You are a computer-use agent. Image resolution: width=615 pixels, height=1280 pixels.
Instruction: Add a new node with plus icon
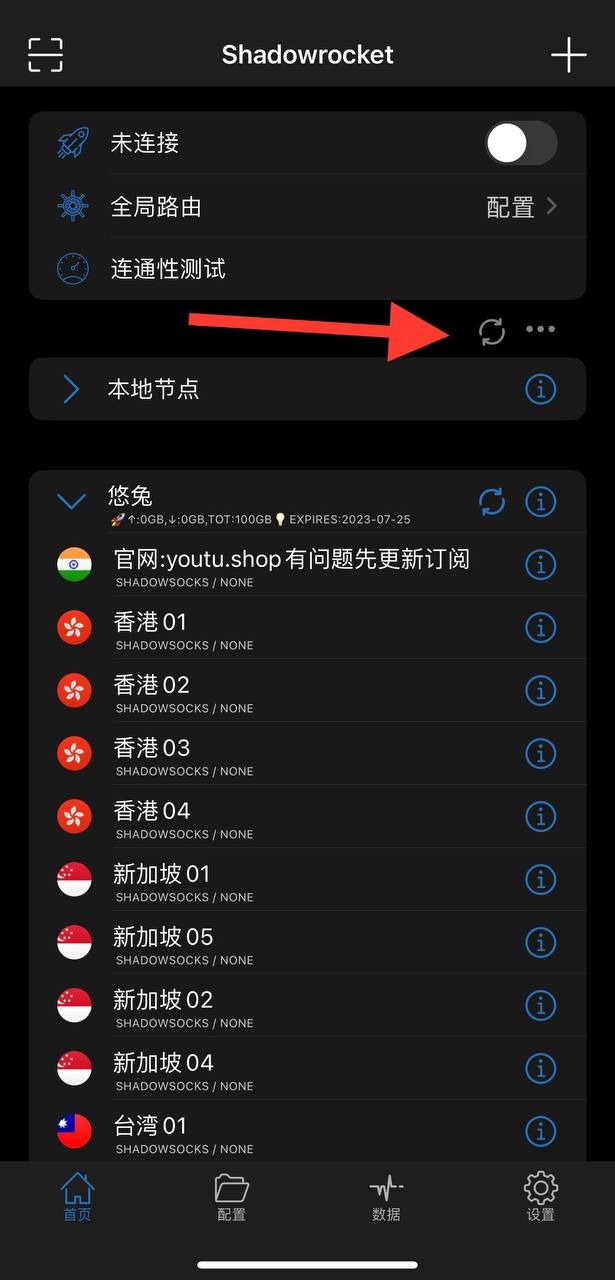tap(568, 54)
